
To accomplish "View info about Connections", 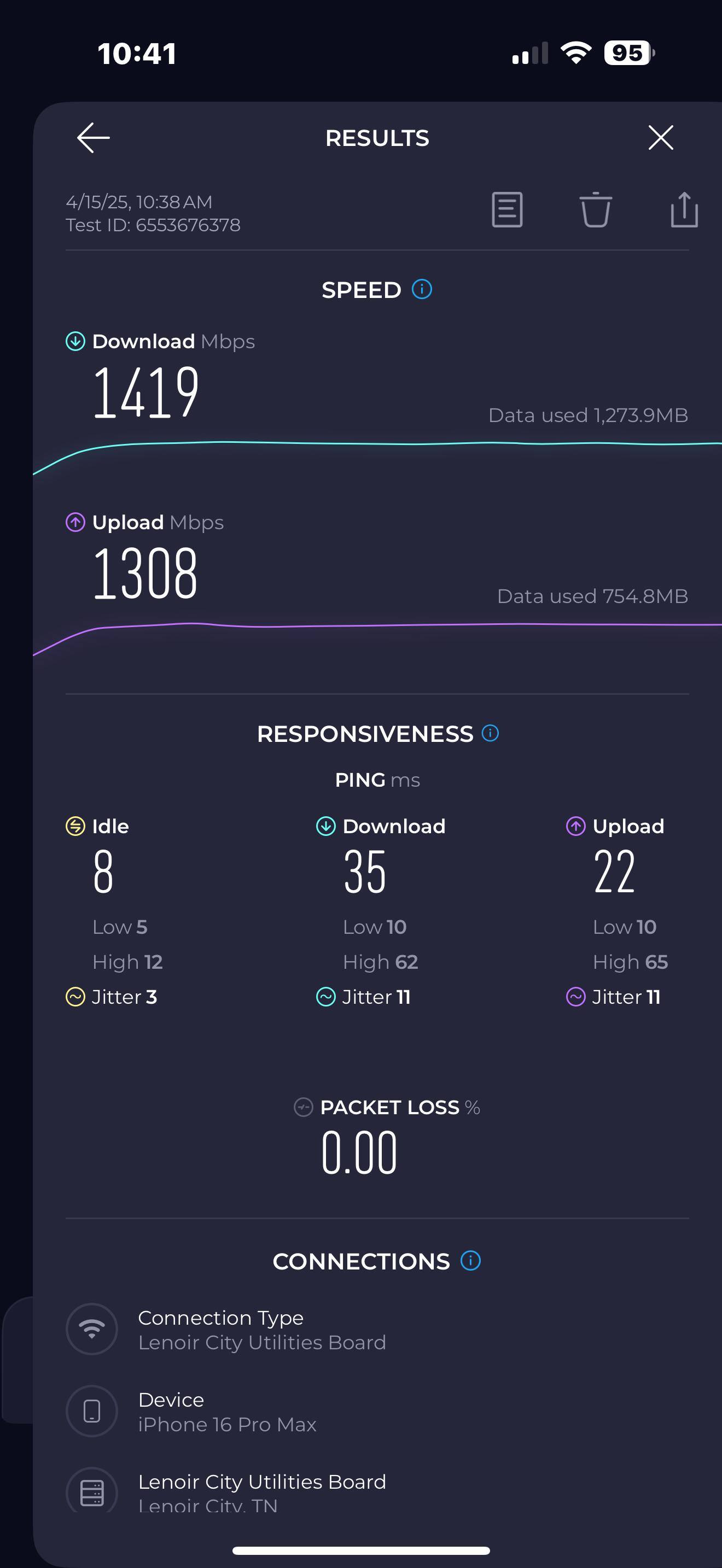I will [470, 1261].
